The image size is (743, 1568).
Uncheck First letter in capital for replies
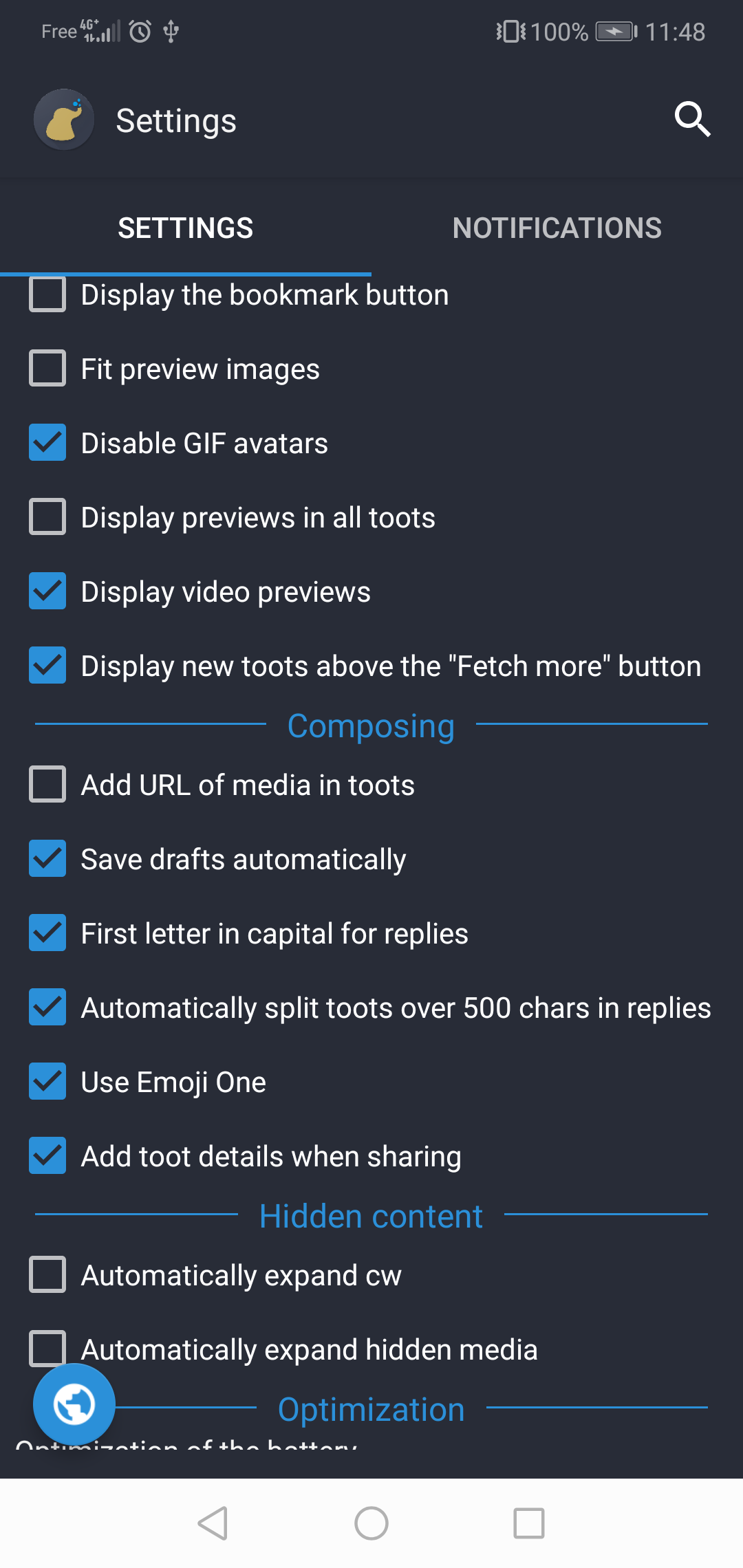click(x=47, y=933)
